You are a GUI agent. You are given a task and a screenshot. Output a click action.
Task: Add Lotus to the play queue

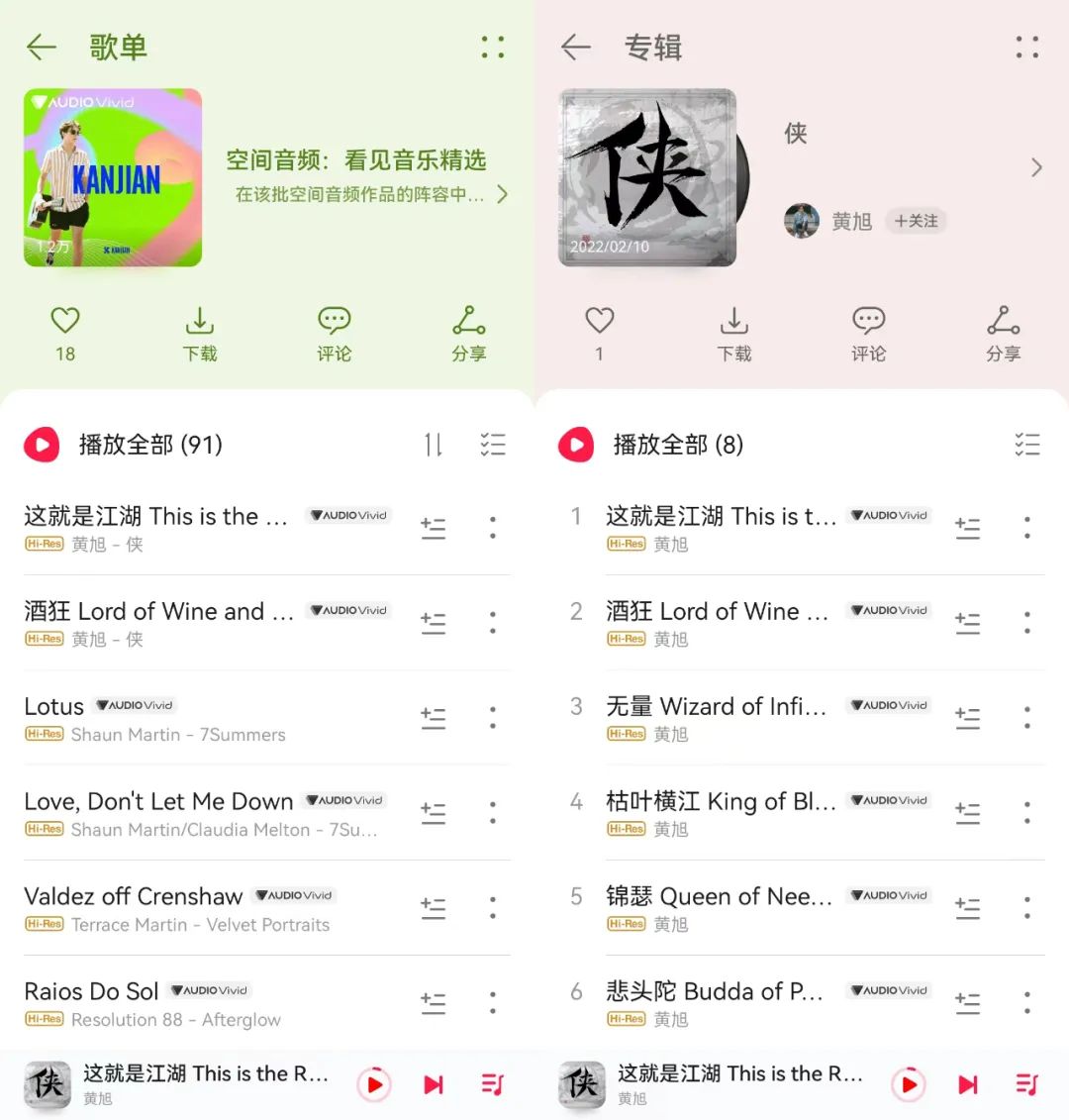pos(433,718)
